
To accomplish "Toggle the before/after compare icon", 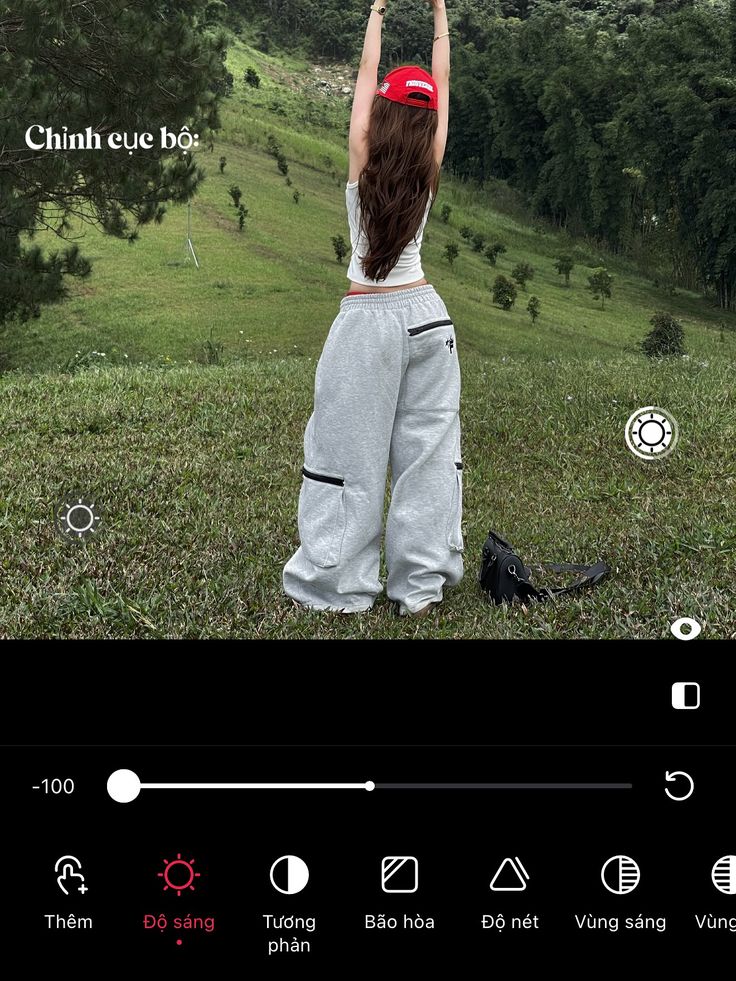I will click(685, 696).
